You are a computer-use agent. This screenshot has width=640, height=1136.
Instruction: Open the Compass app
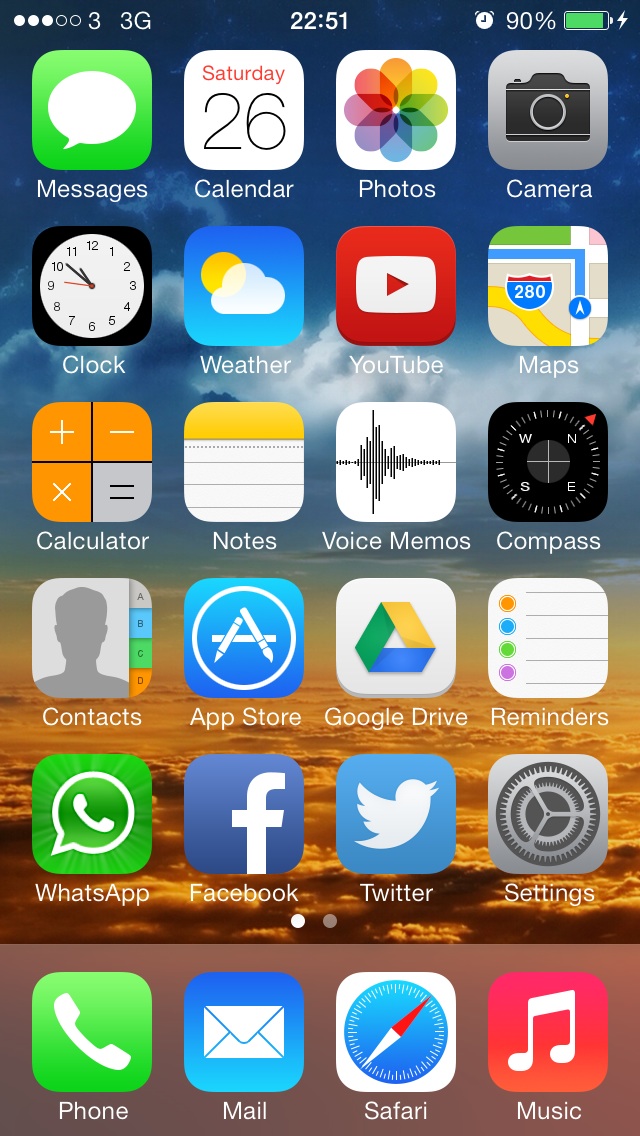(x=548, y=462)
